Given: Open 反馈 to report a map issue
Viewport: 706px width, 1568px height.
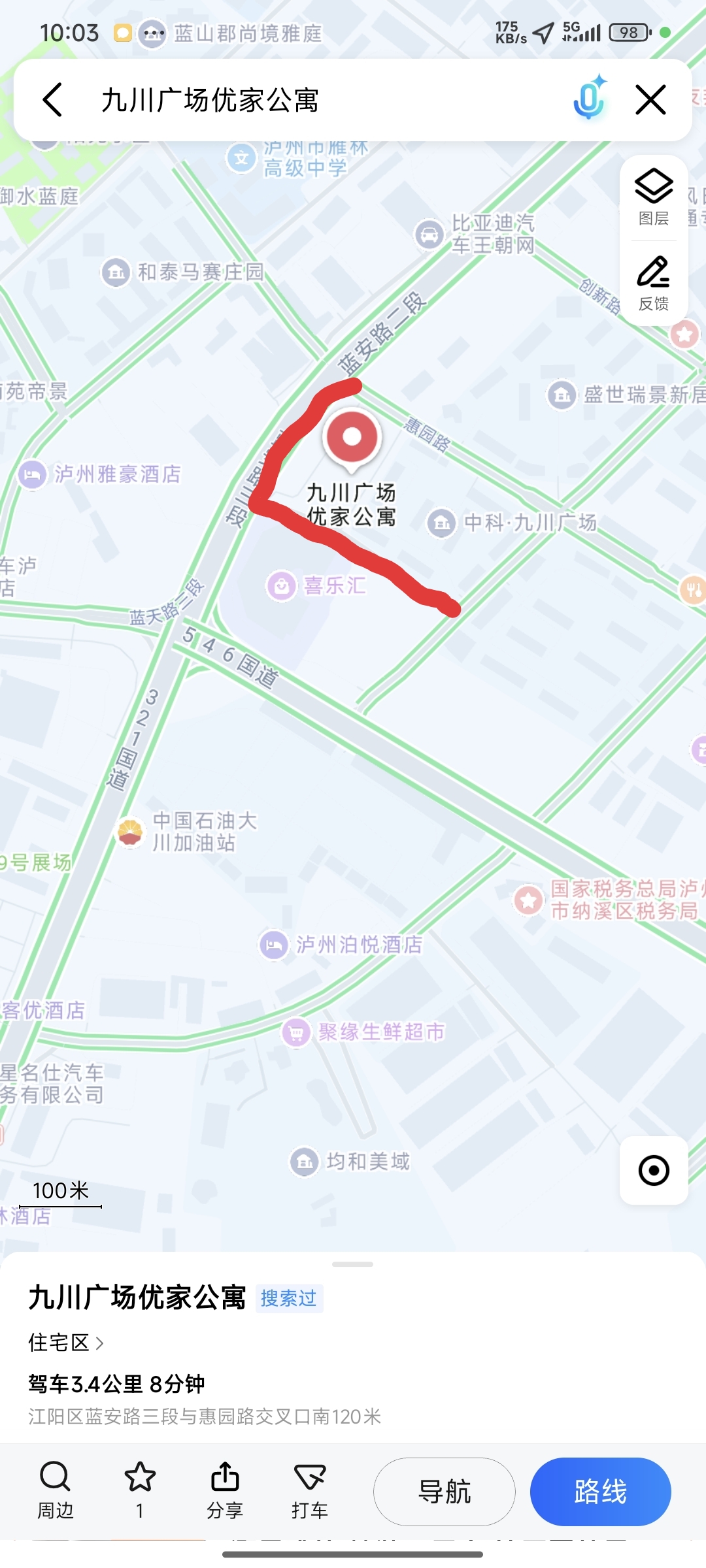Looking at the screenshot, I should 654,284.
